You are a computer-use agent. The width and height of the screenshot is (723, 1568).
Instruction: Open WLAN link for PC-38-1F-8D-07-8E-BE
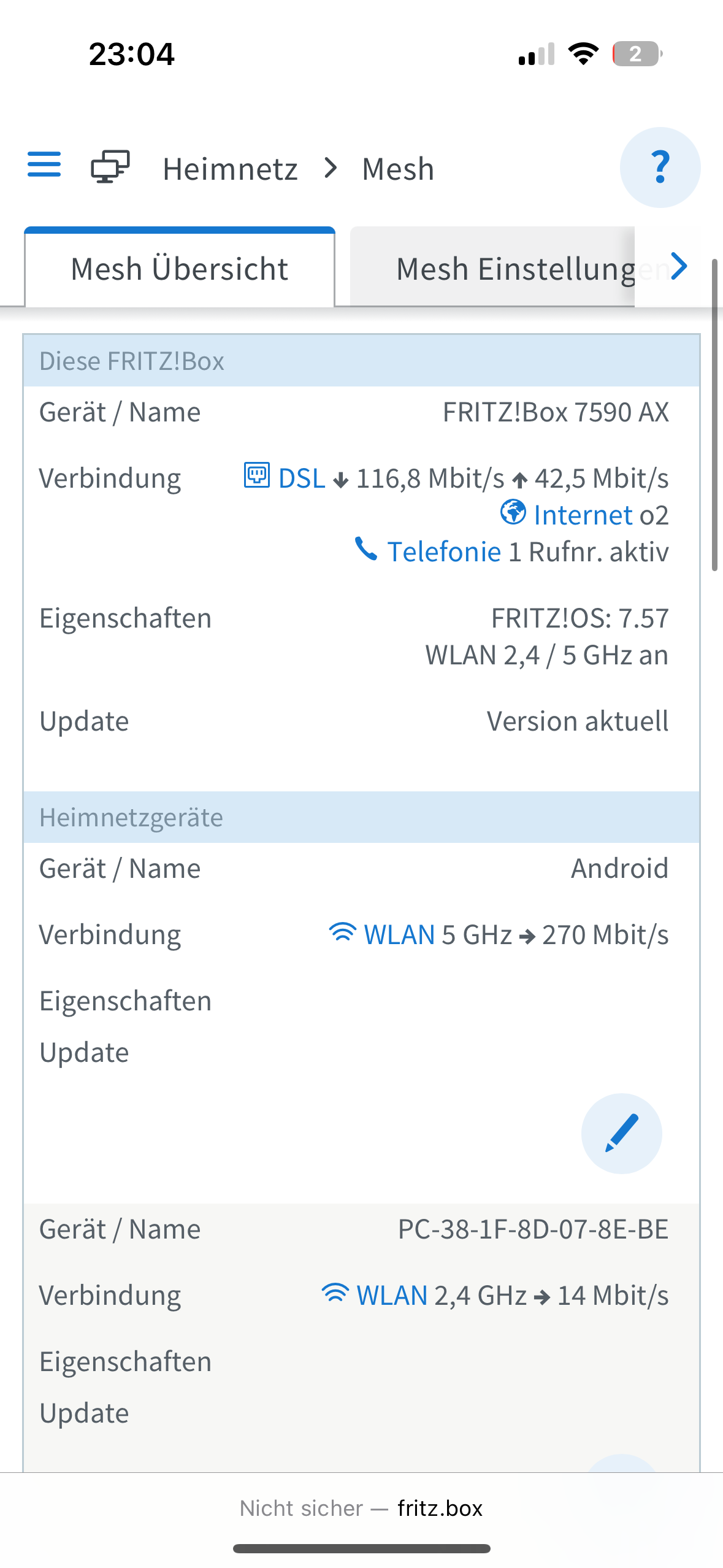[391, 1296]
